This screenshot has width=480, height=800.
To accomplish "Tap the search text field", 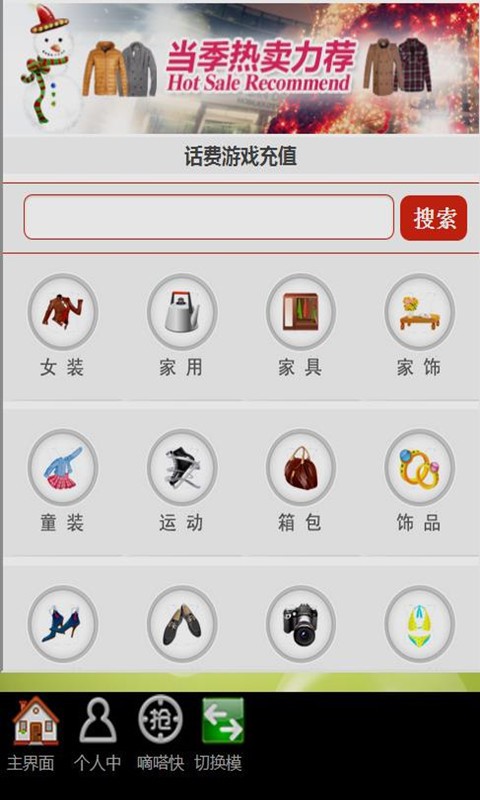I will (209, 217).
